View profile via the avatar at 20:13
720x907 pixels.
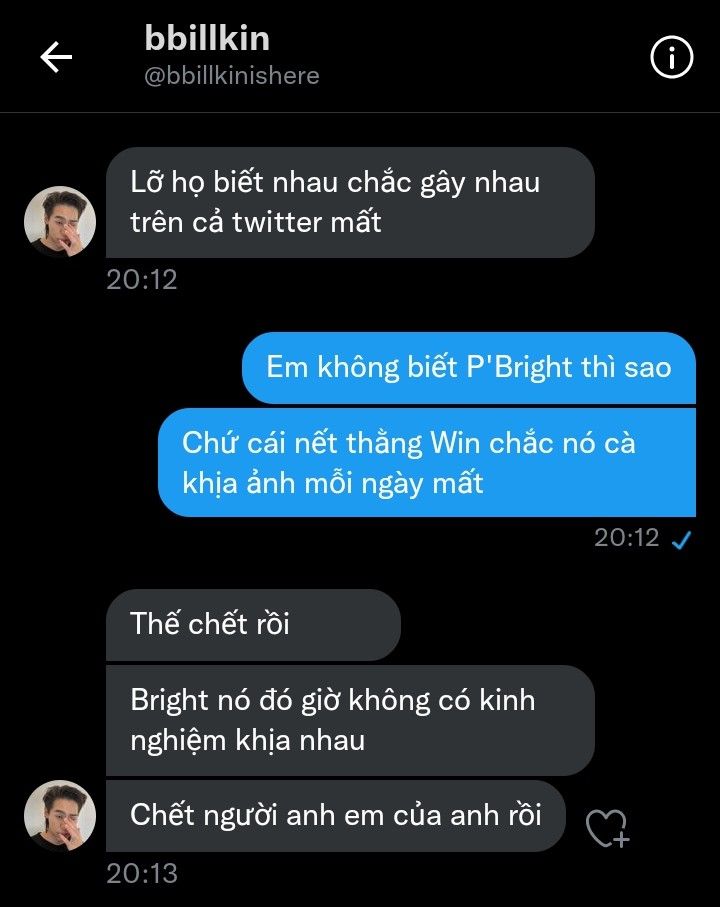60,816
